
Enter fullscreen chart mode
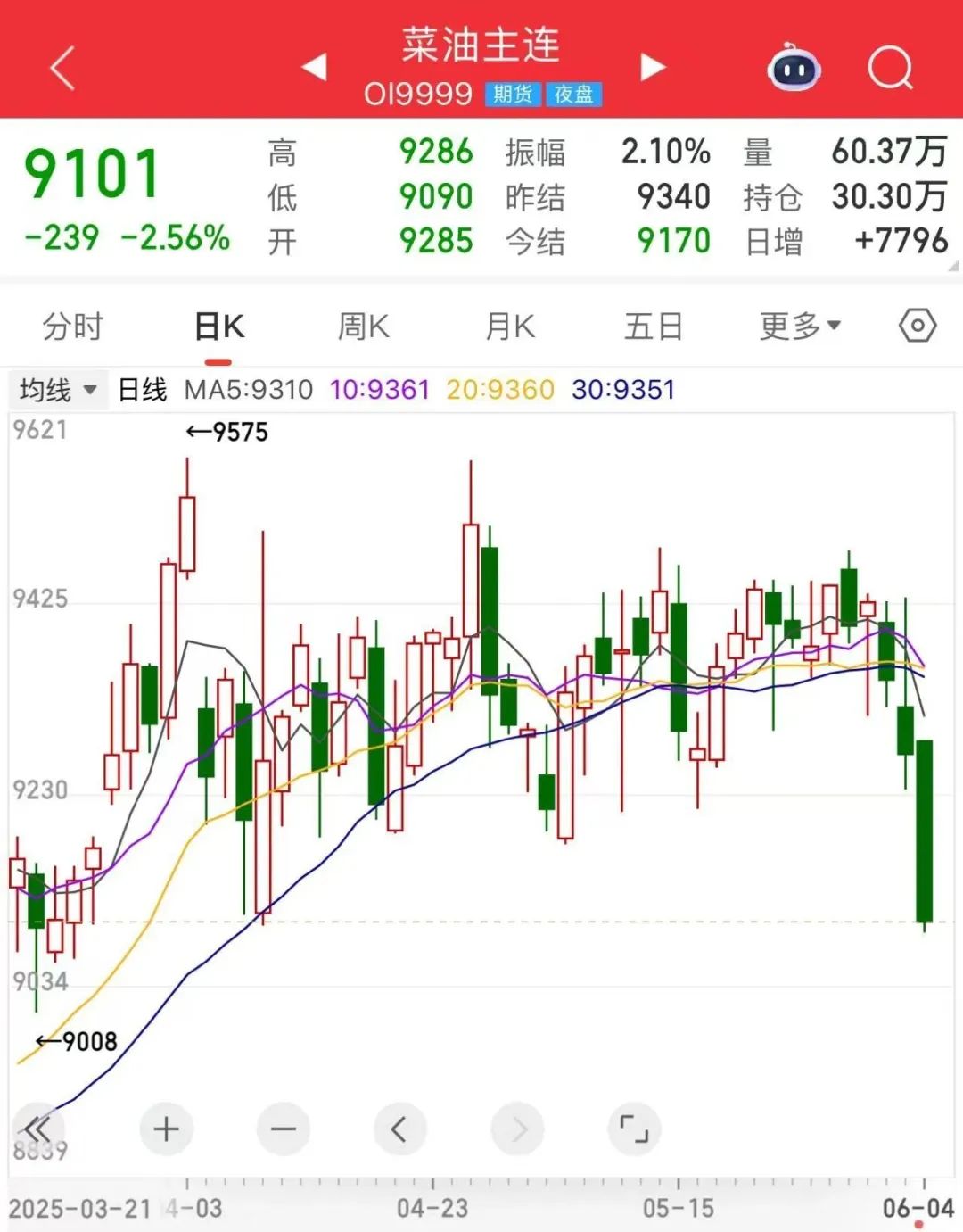634,1129
